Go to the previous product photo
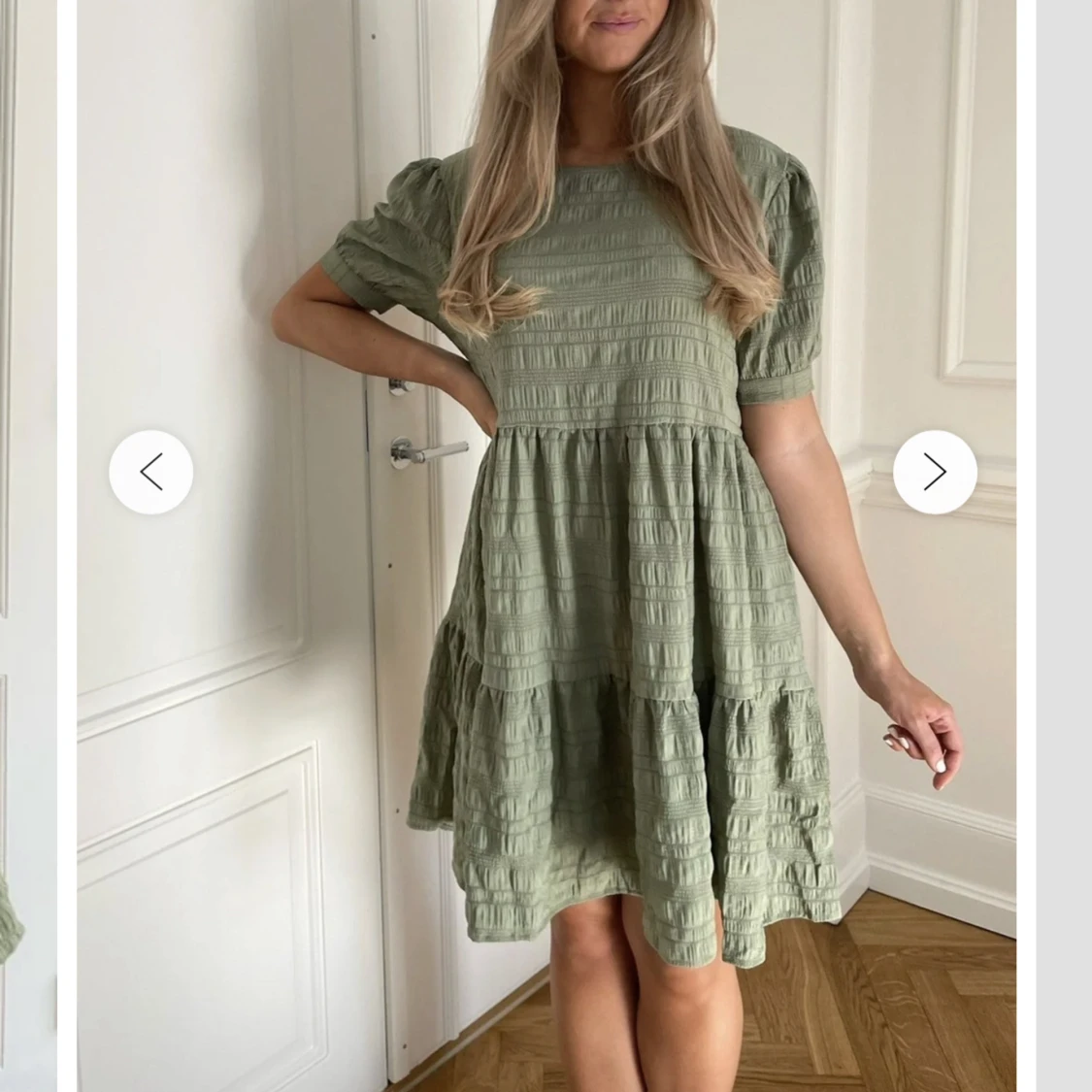1092x1092 pixels. 150,472
